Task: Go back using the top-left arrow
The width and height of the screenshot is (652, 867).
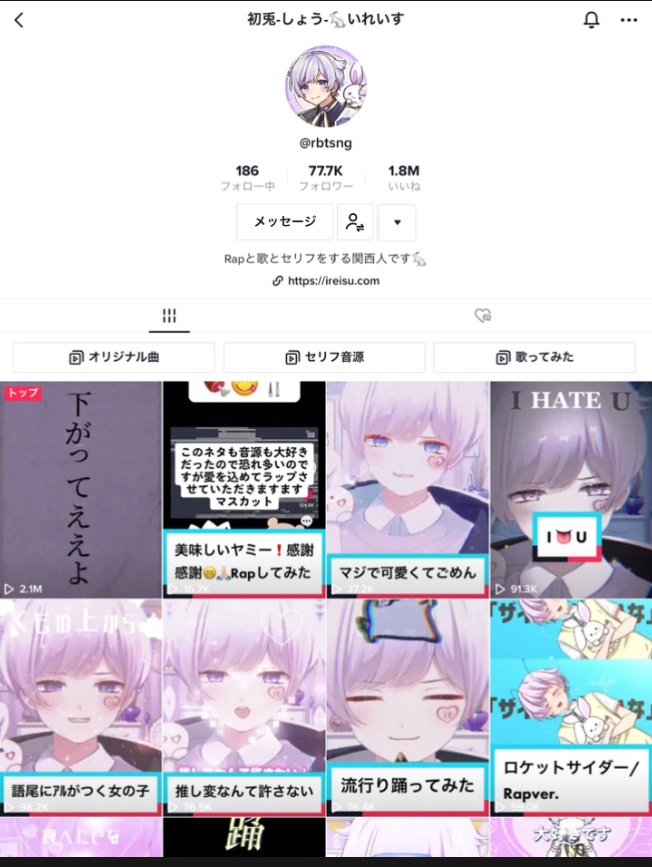Action: (x=19, y=20)
